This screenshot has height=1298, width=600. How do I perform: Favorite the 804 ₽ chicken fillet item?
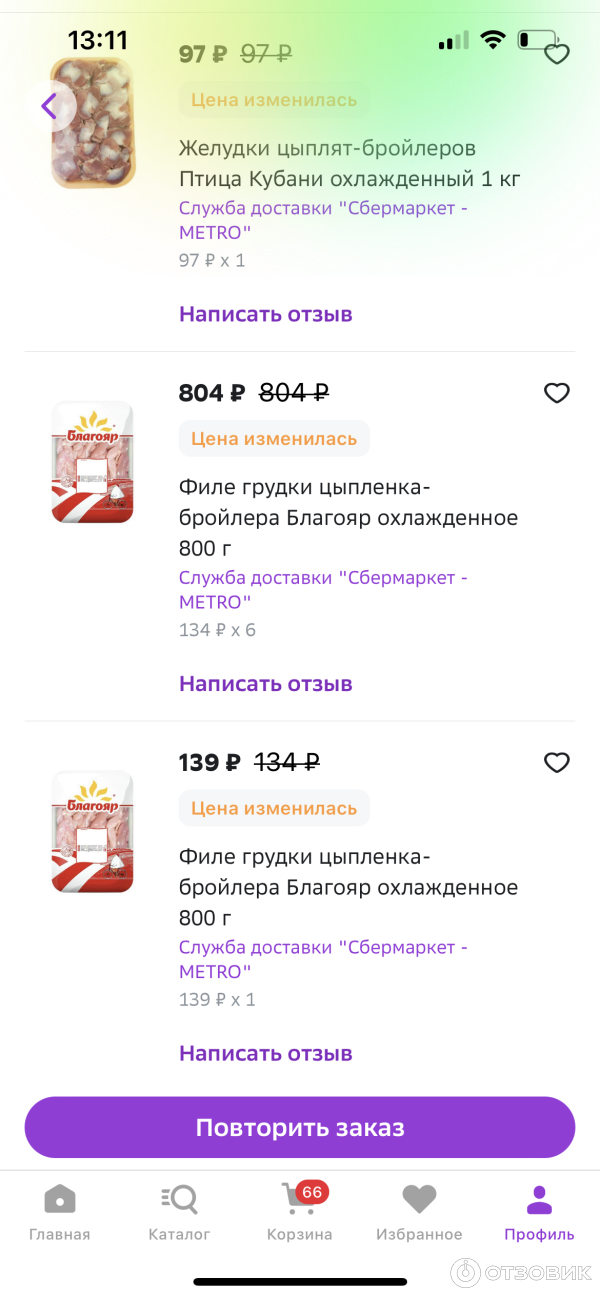(x=556, y=394)
